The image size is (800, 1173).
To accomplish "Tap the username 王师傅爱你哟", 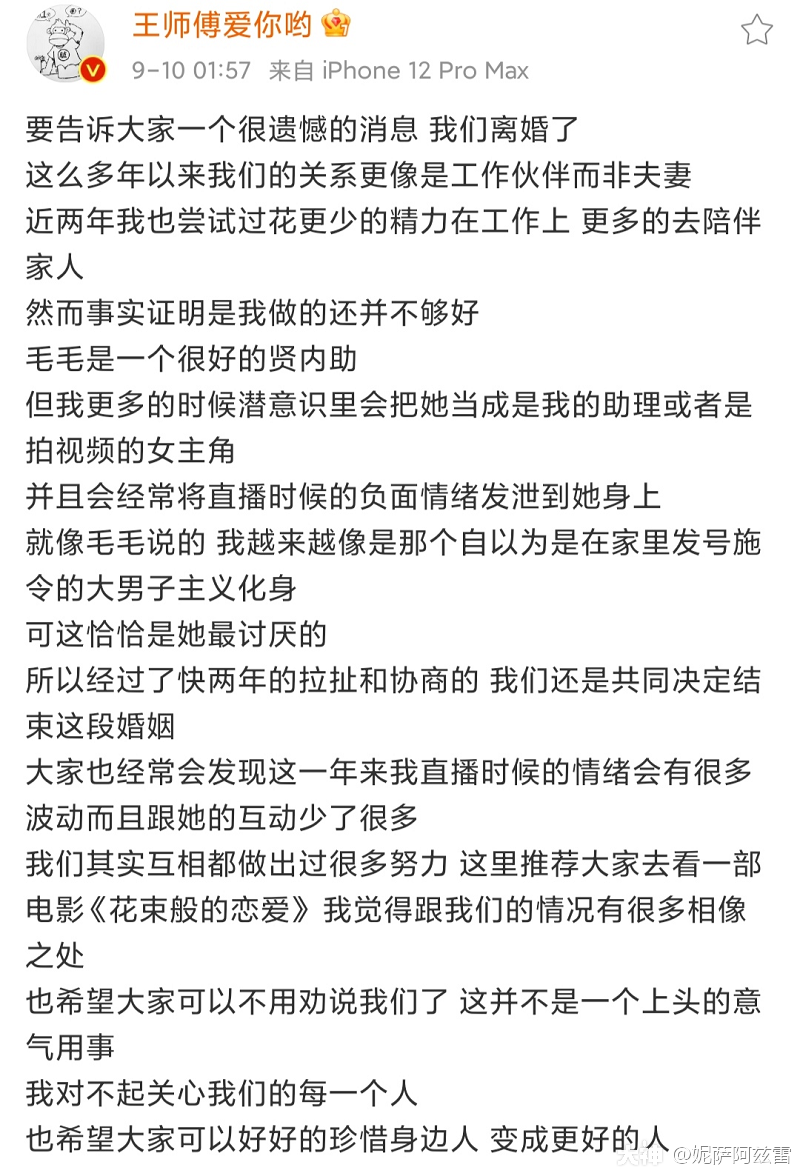I will point(222,24).
